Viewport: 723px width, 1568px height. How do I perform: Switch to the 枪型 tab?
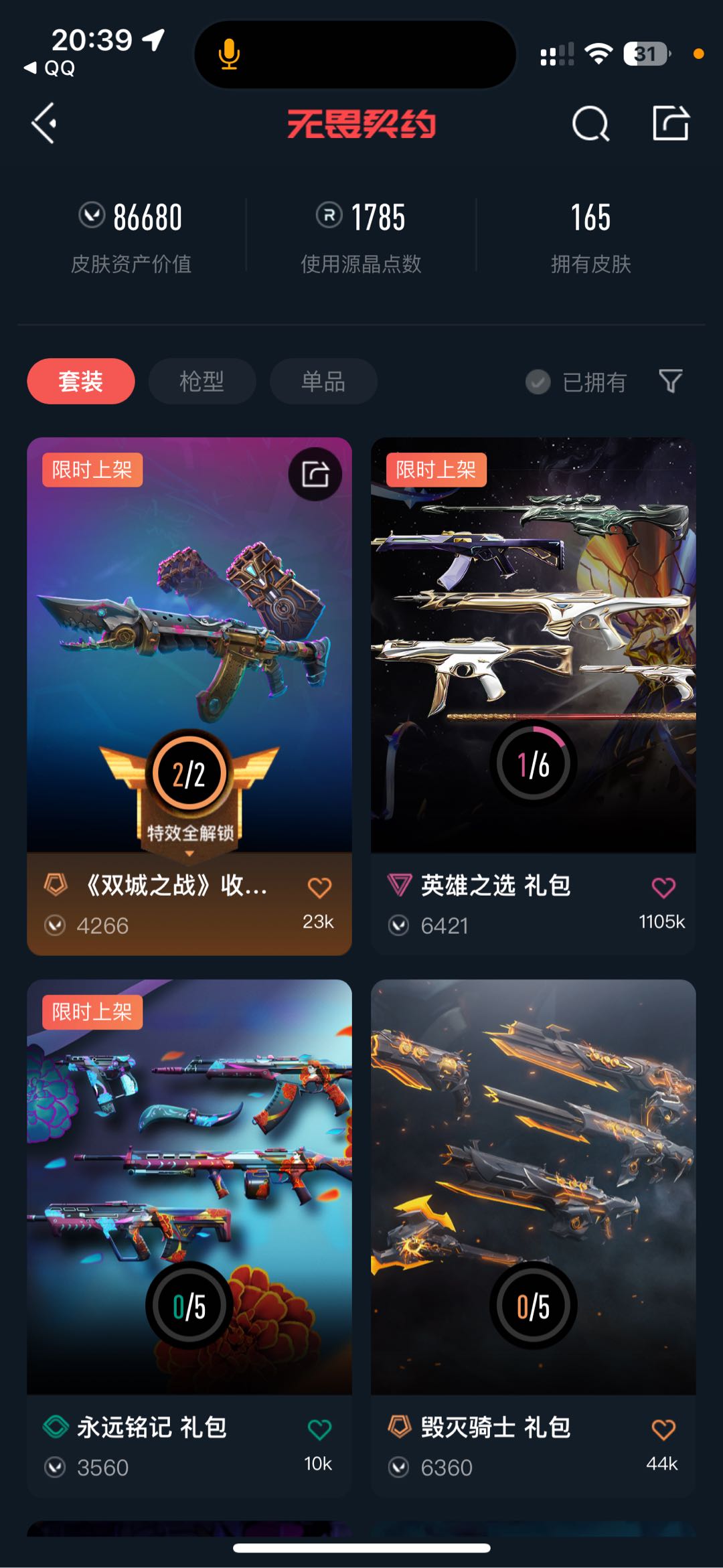click(202, 382)
